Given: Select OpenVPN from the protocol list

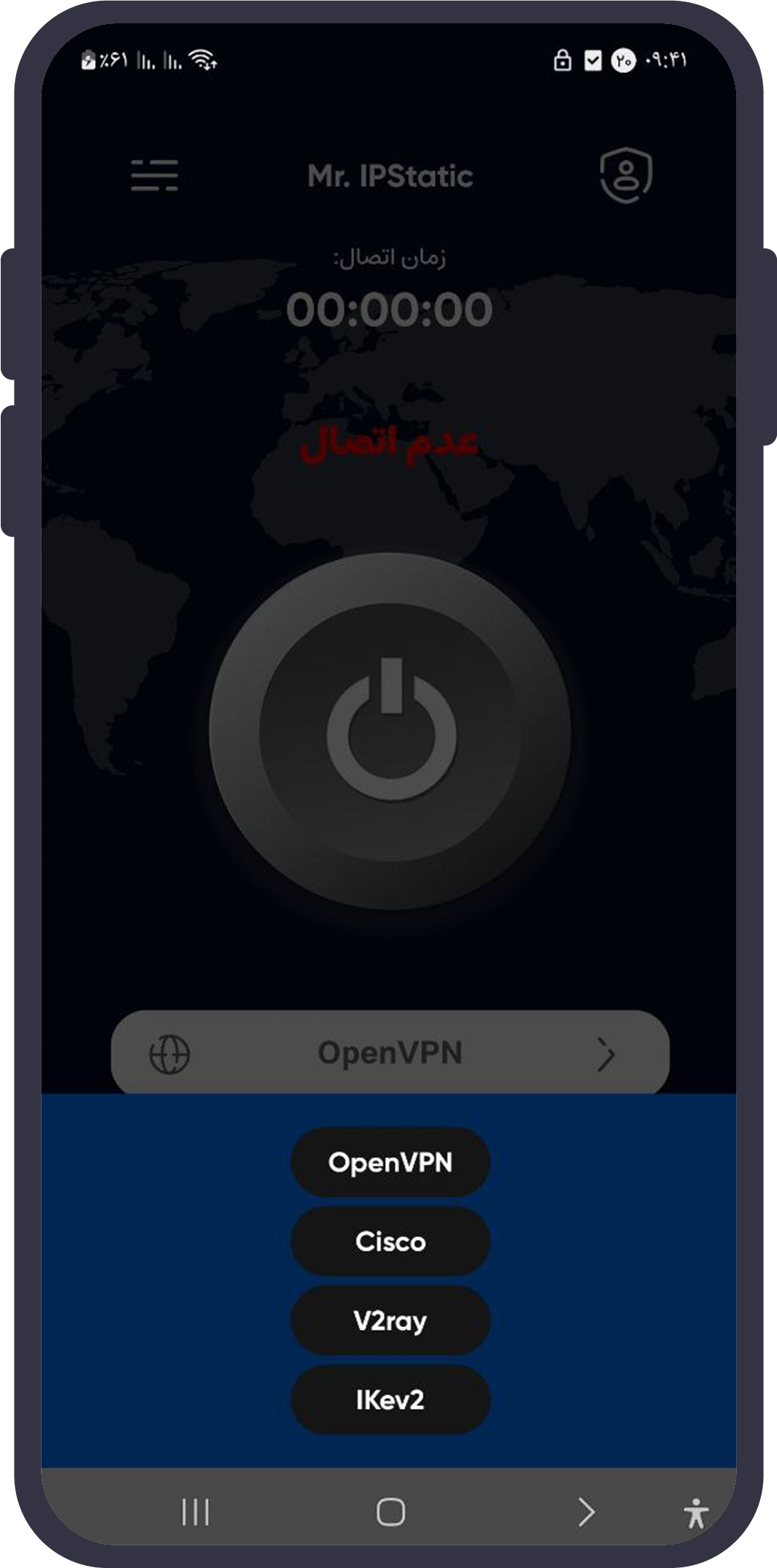Looking at the screenshot, I should coord(390,1162).
